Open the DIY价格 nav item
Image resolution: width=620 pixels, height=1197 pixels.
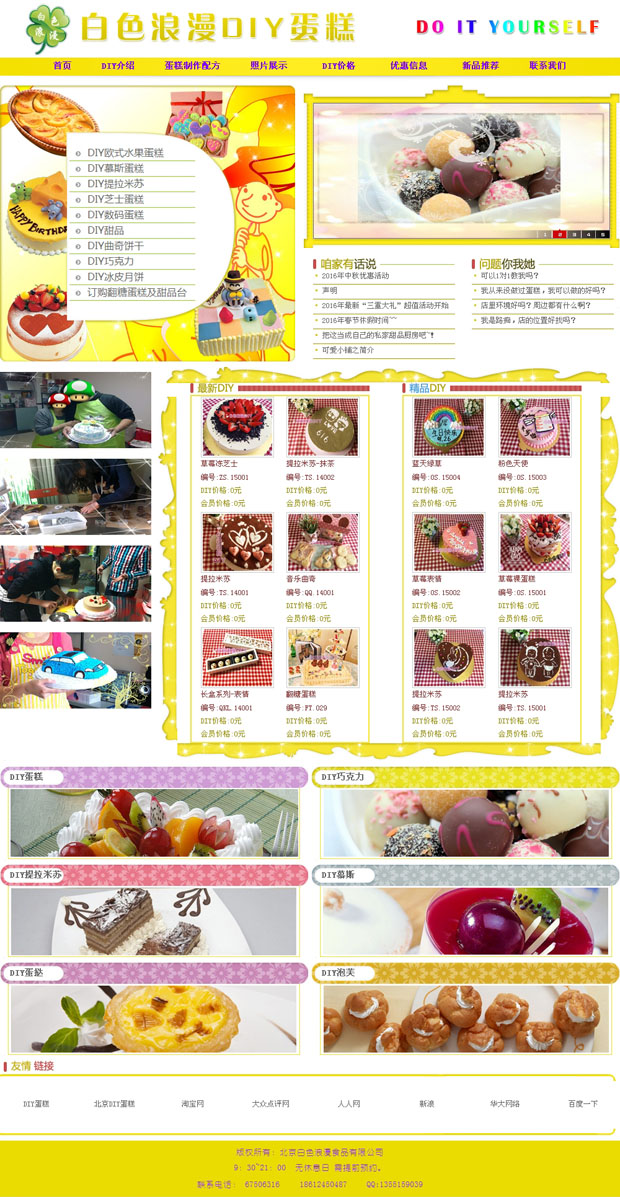[338, 66]
